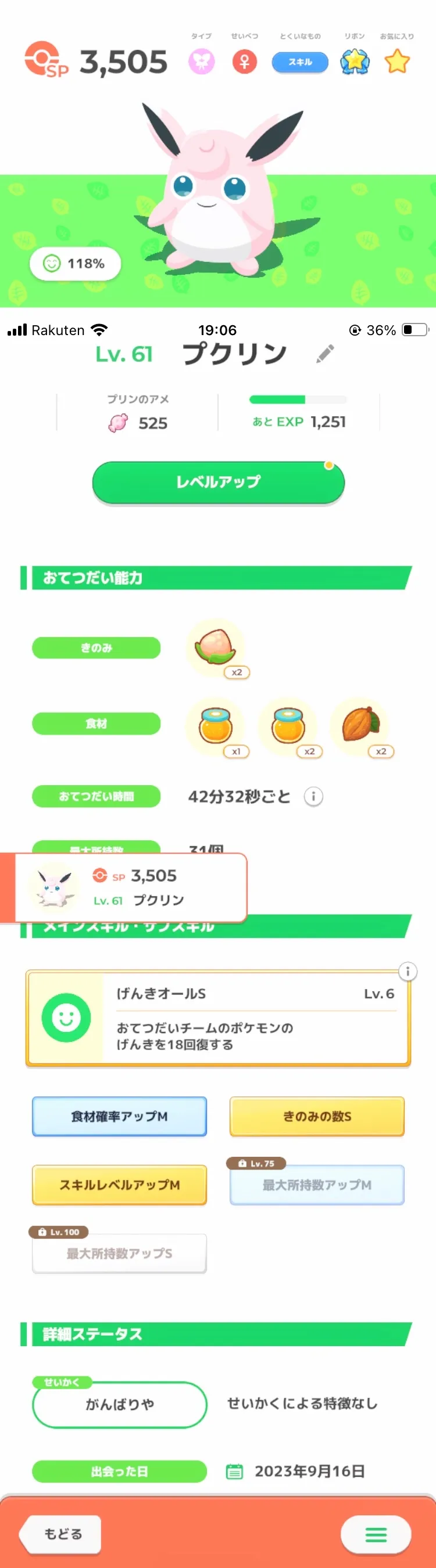
Task: Open the info icon on げんきオールS
Action: point(408,971)
